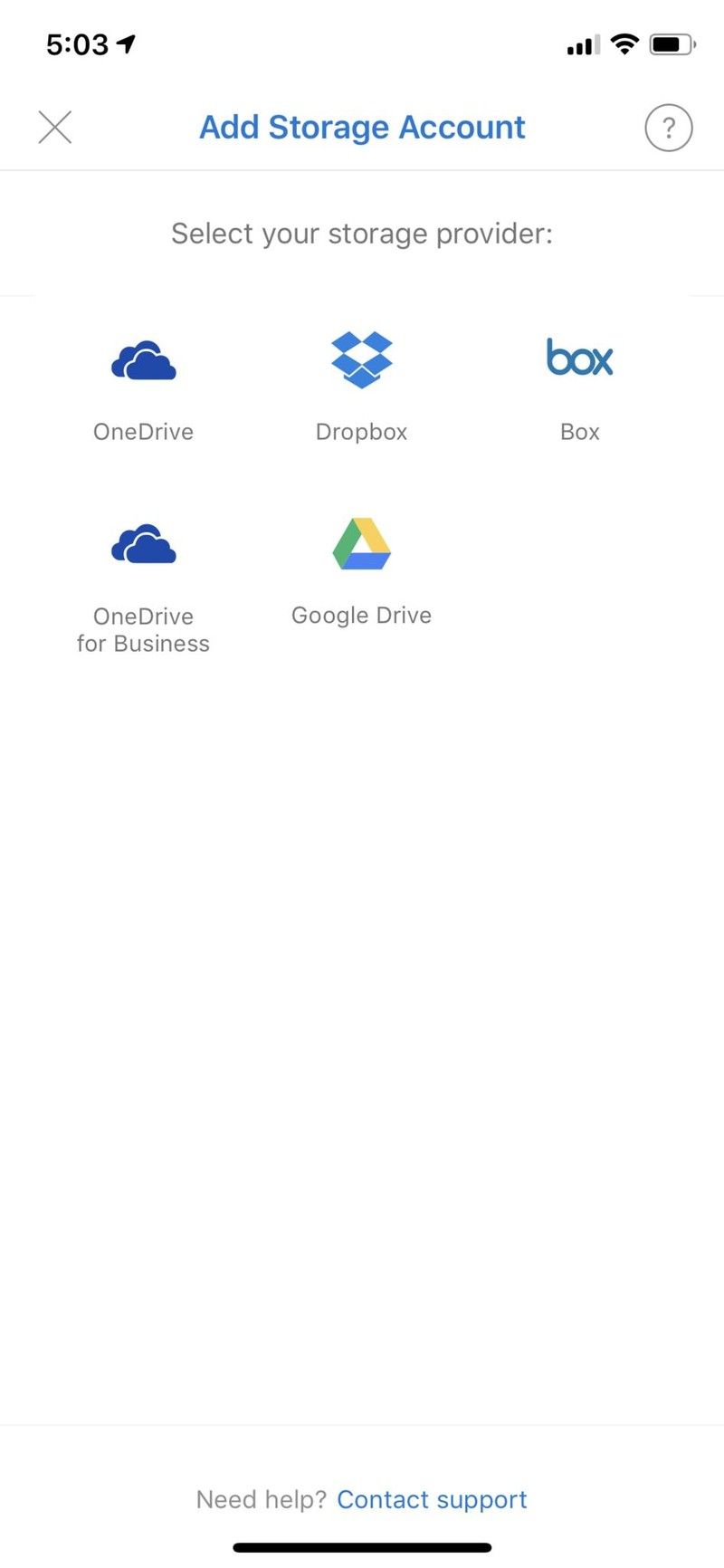The image size is (724, 1568).
Task: Tap the Select your storage provider heading
Action: click(x=361, y=234)
